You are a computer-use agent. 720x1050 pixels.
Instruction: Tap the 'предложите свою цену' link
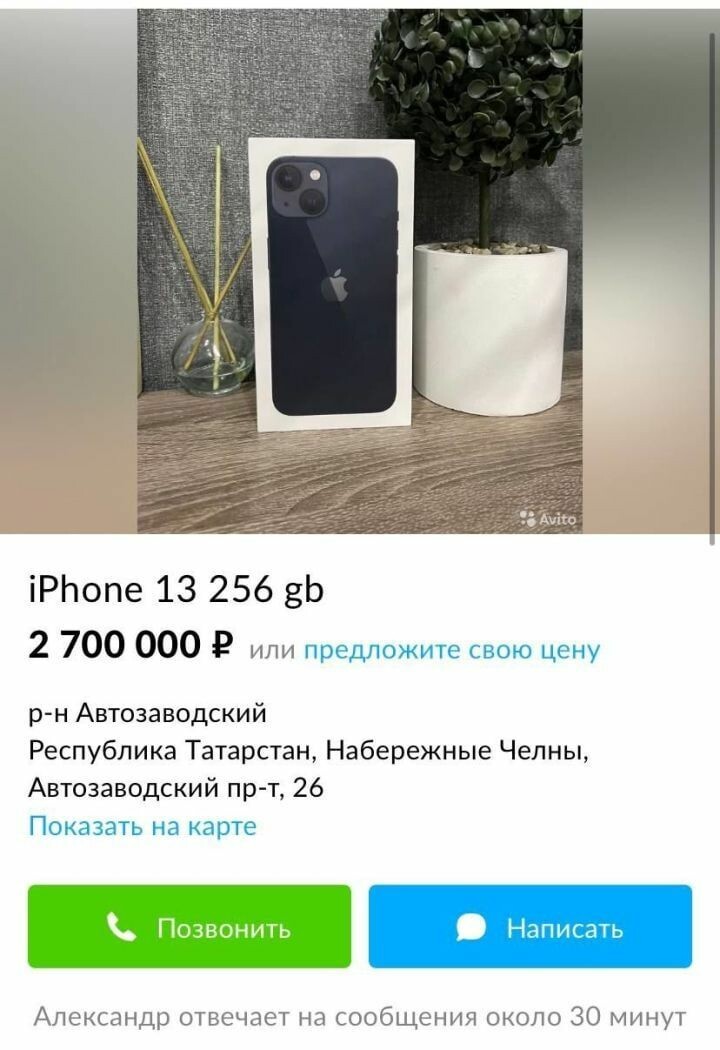point(451,650)
